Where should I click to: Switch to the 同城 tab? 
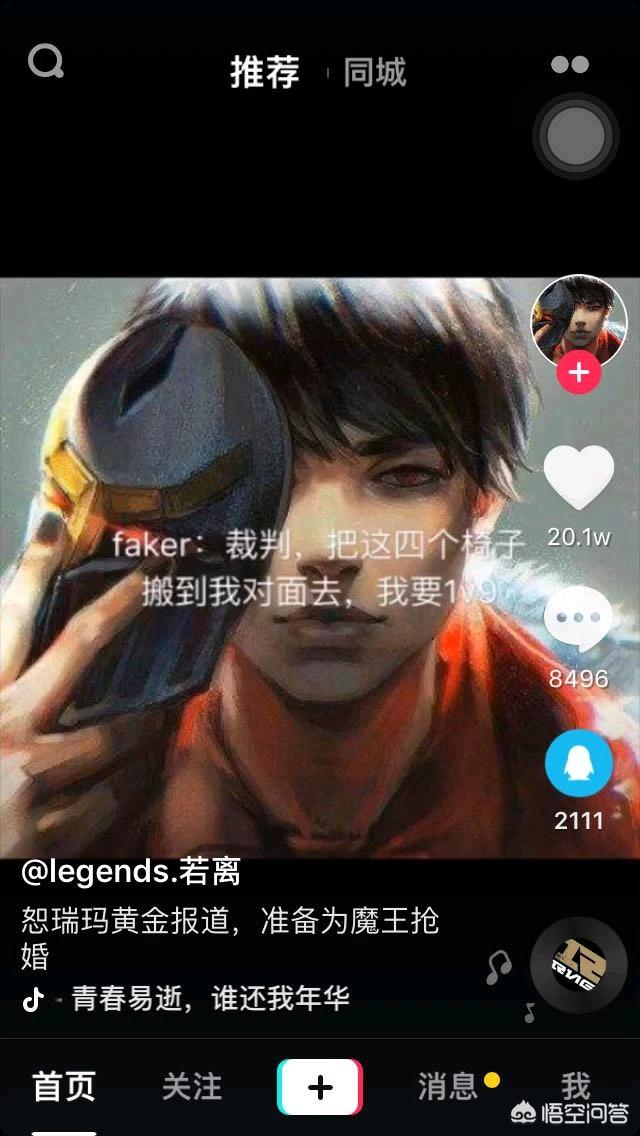click(x=375, y=73)
